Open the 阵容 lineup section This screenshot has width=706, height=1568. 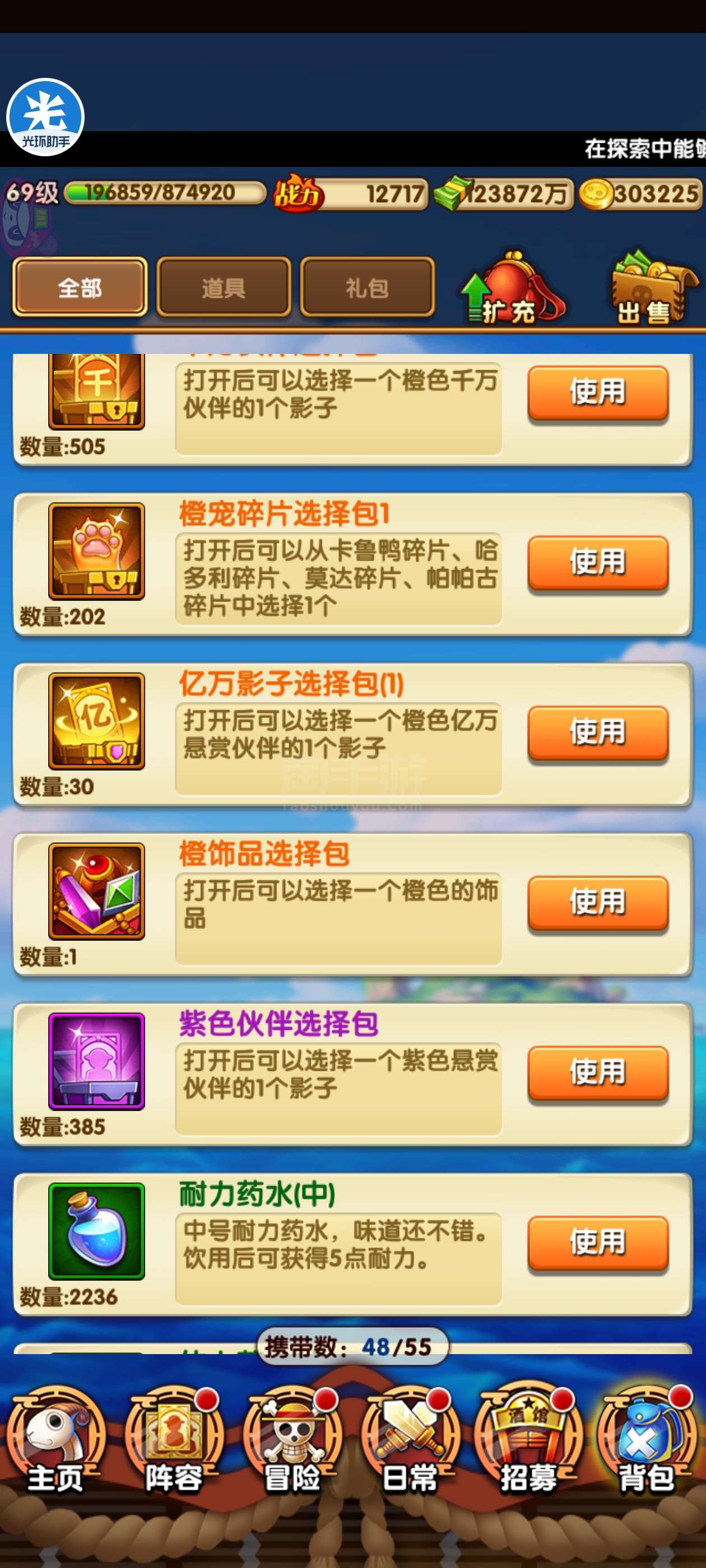click(x=174, y=1442)
